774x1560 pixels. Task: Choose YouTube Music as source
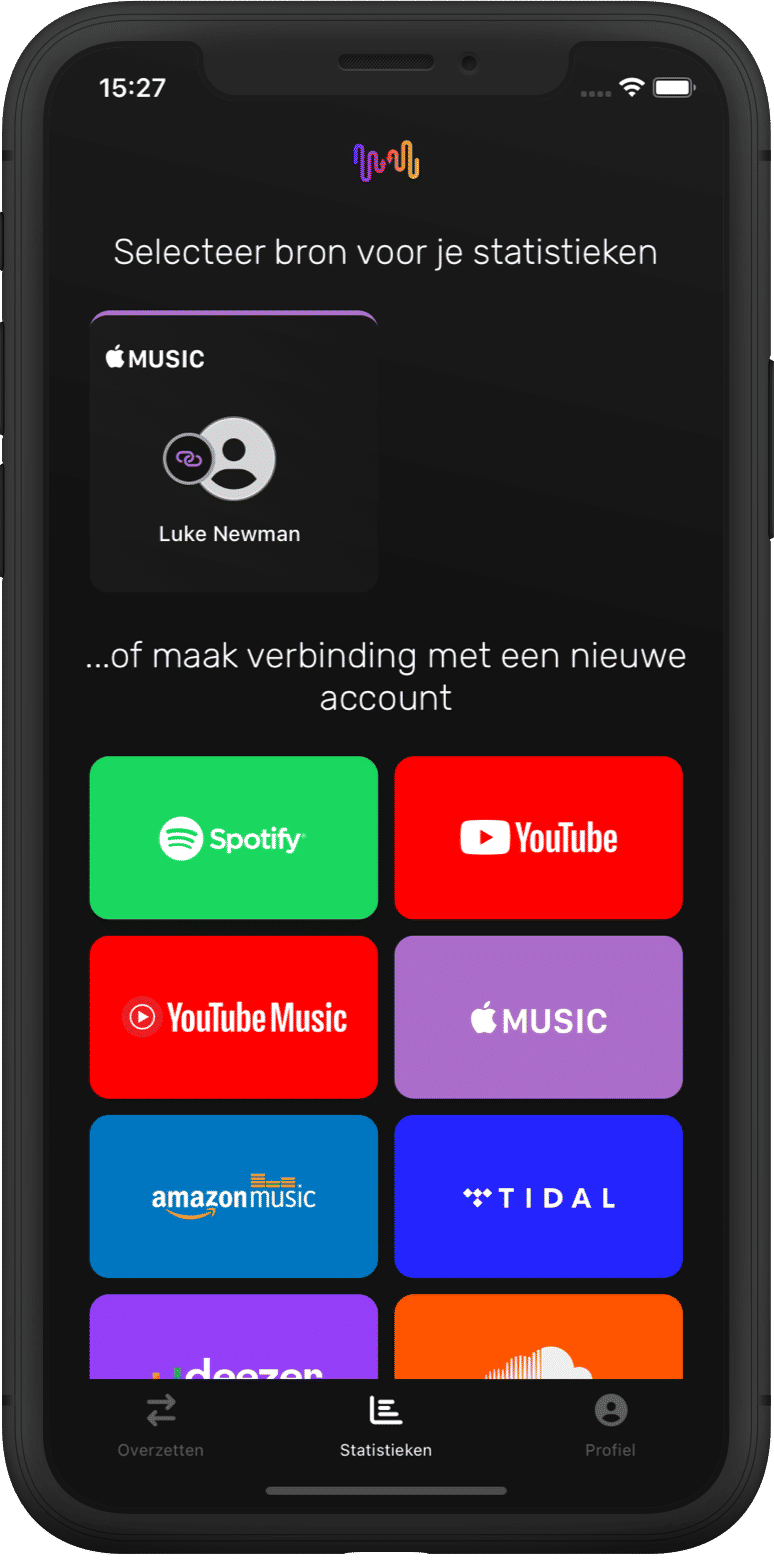click(x=233, y=1017)
